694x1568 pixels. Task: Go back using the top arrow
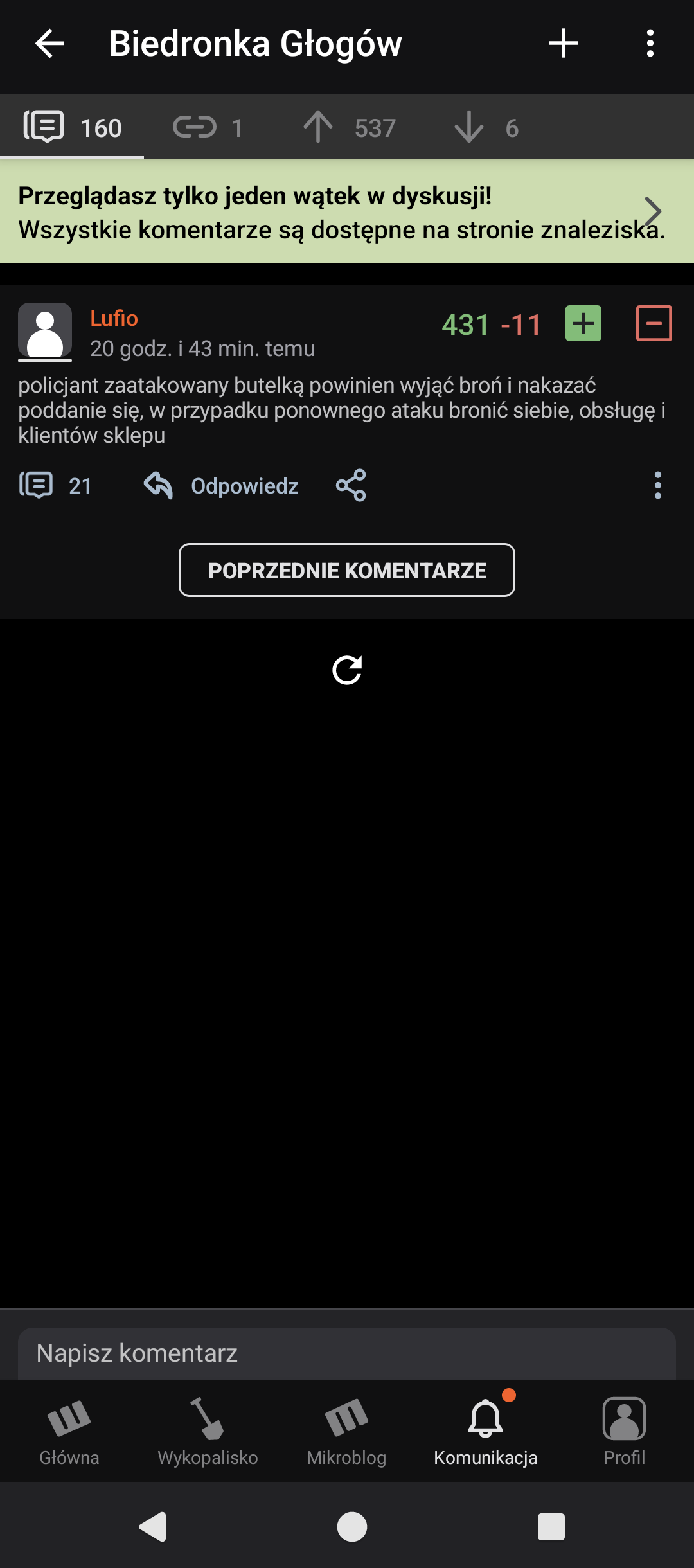49,44
